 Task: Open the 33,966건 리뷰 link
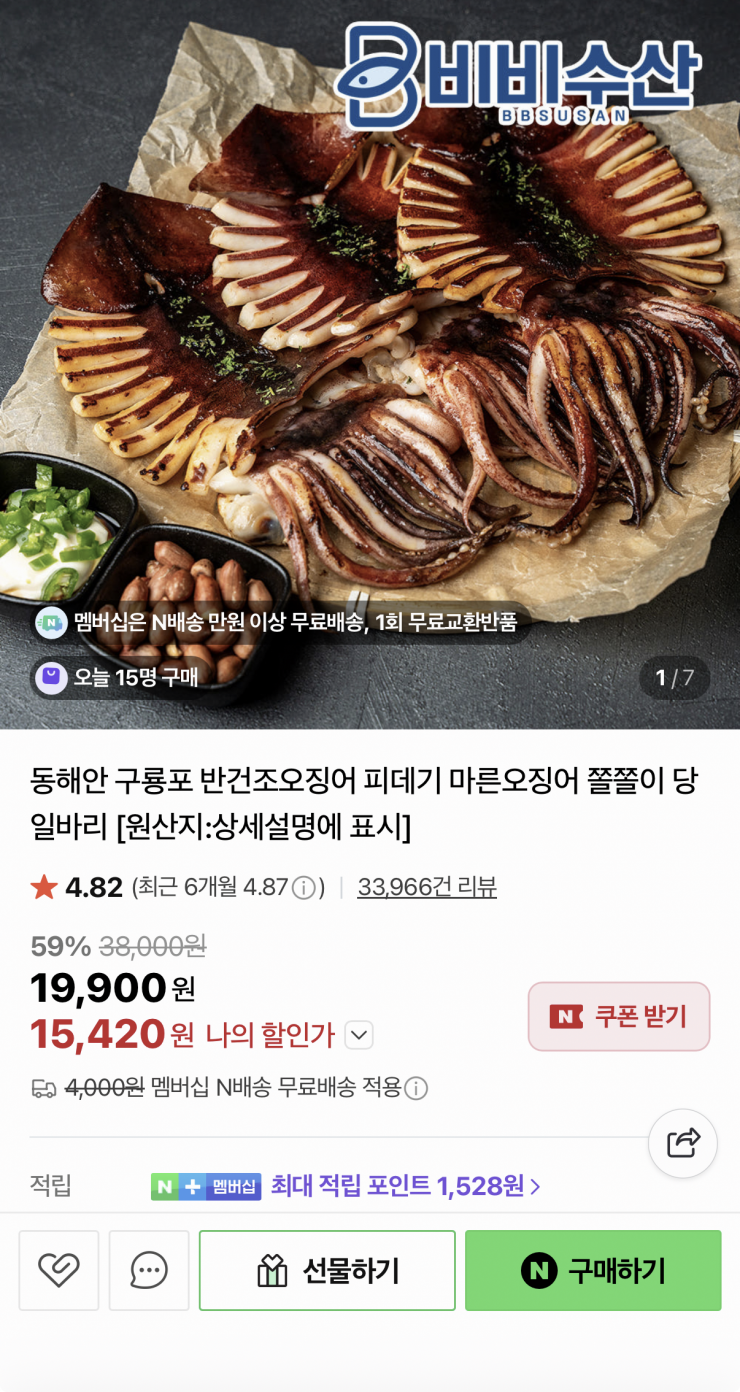[427, 886]
